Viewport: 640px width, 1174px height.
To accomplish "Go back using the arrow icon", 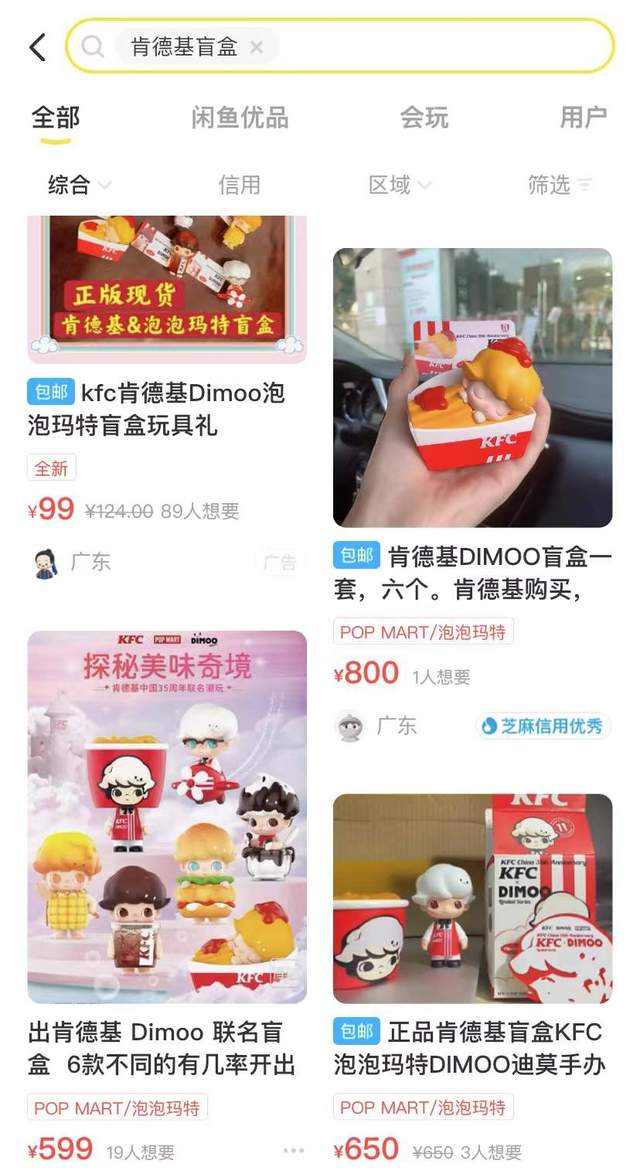I will pyautogui.click(x=38, y=47).
